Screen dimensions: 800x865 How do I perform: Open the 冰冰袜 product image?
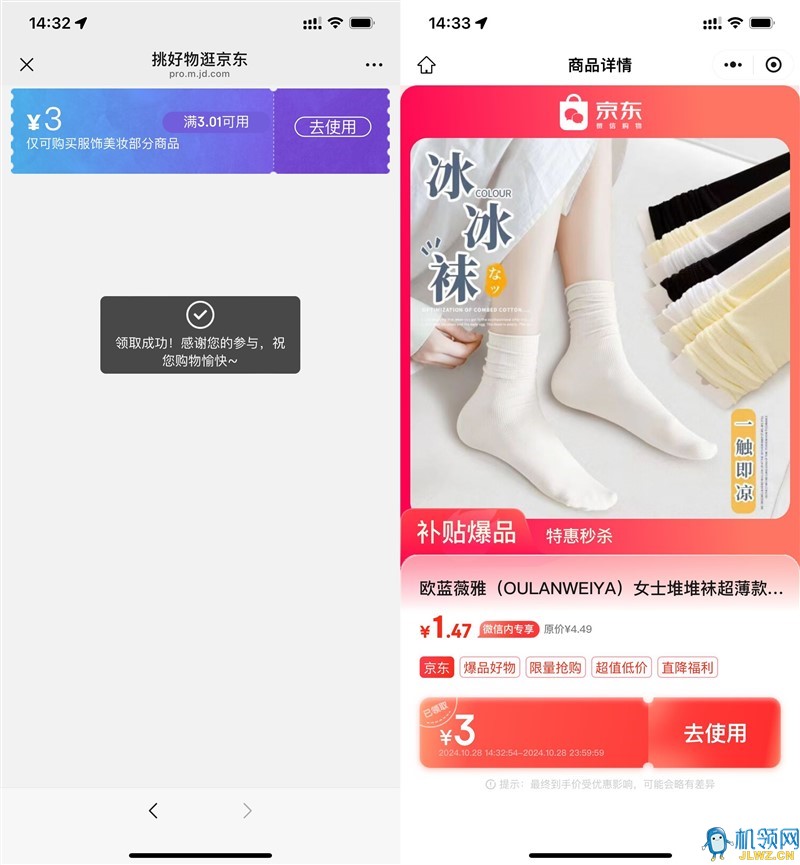point(600,330)
